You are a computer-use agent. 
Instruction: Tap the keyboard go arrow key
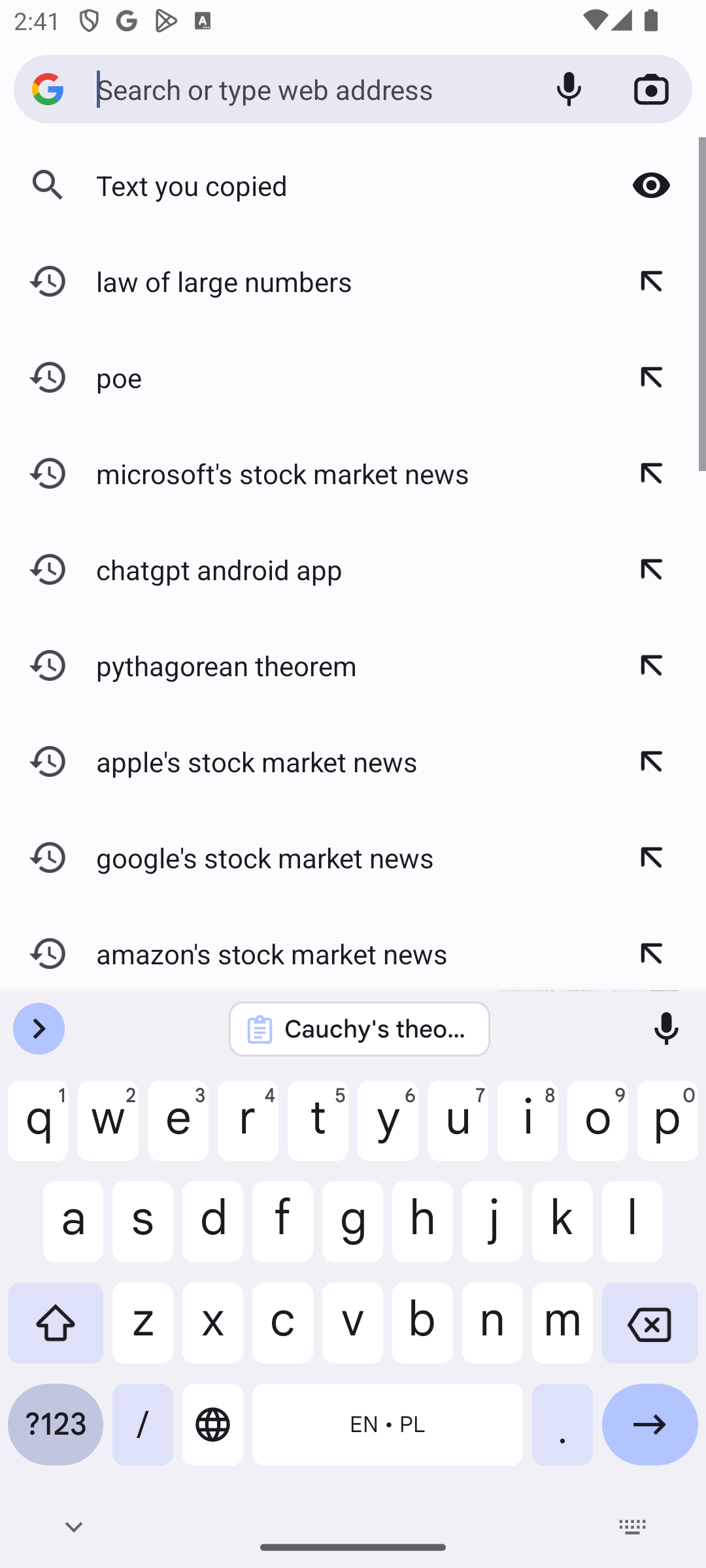[x=650, y=1424]
